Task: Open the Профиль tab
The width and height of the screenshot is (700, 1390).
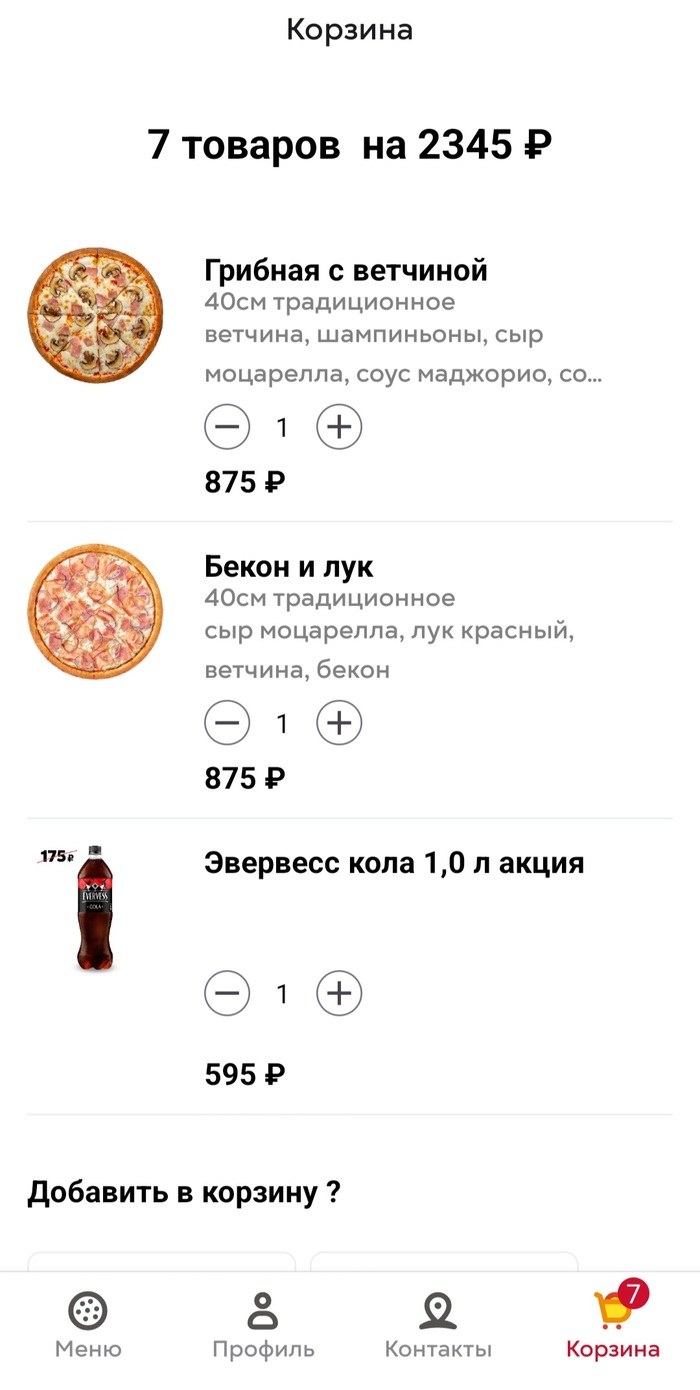Action: pyautogui.click(x=263, y=1326)
